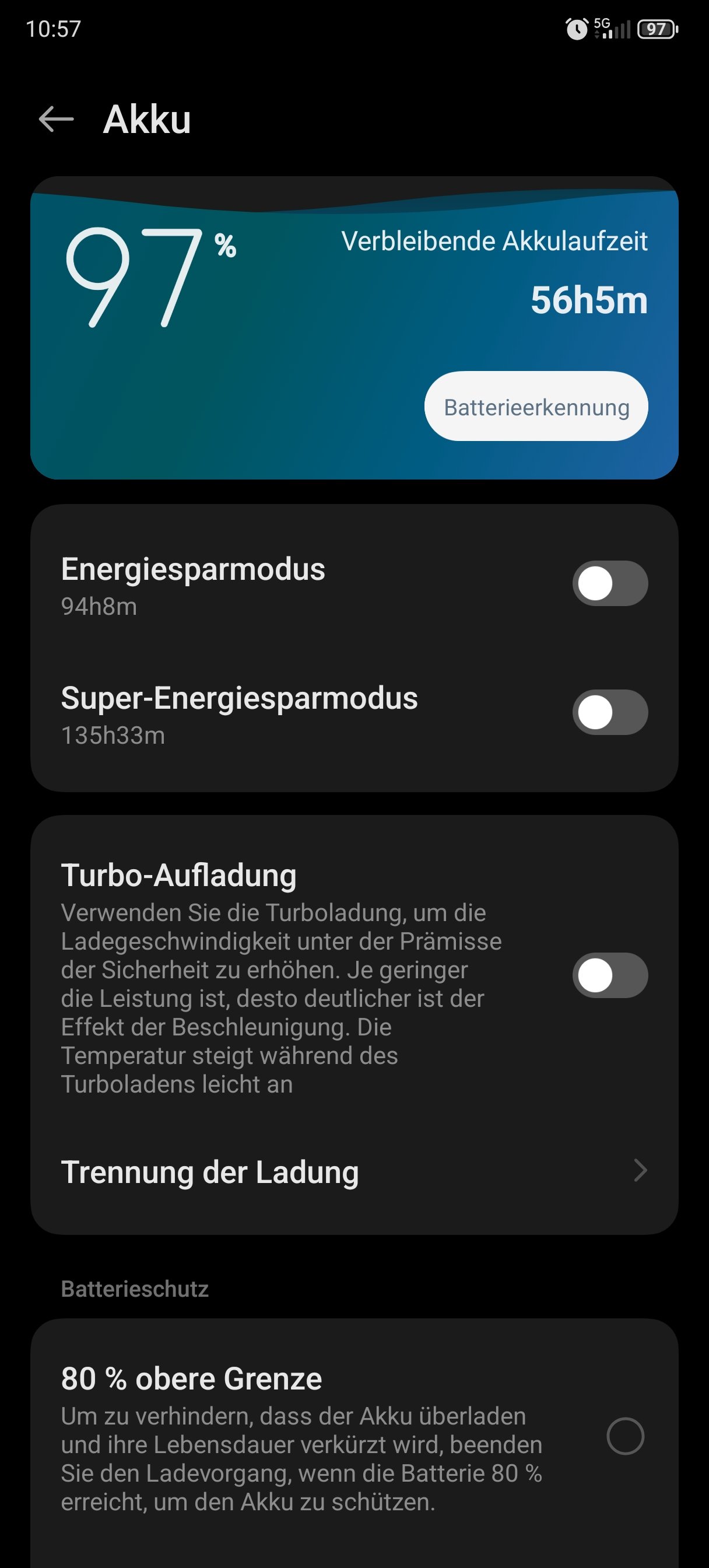Select the 80 % obere Grenze option
The height and width of the screenshot is (1568, 709).
pyautogui.click(x=625, y=1436)
